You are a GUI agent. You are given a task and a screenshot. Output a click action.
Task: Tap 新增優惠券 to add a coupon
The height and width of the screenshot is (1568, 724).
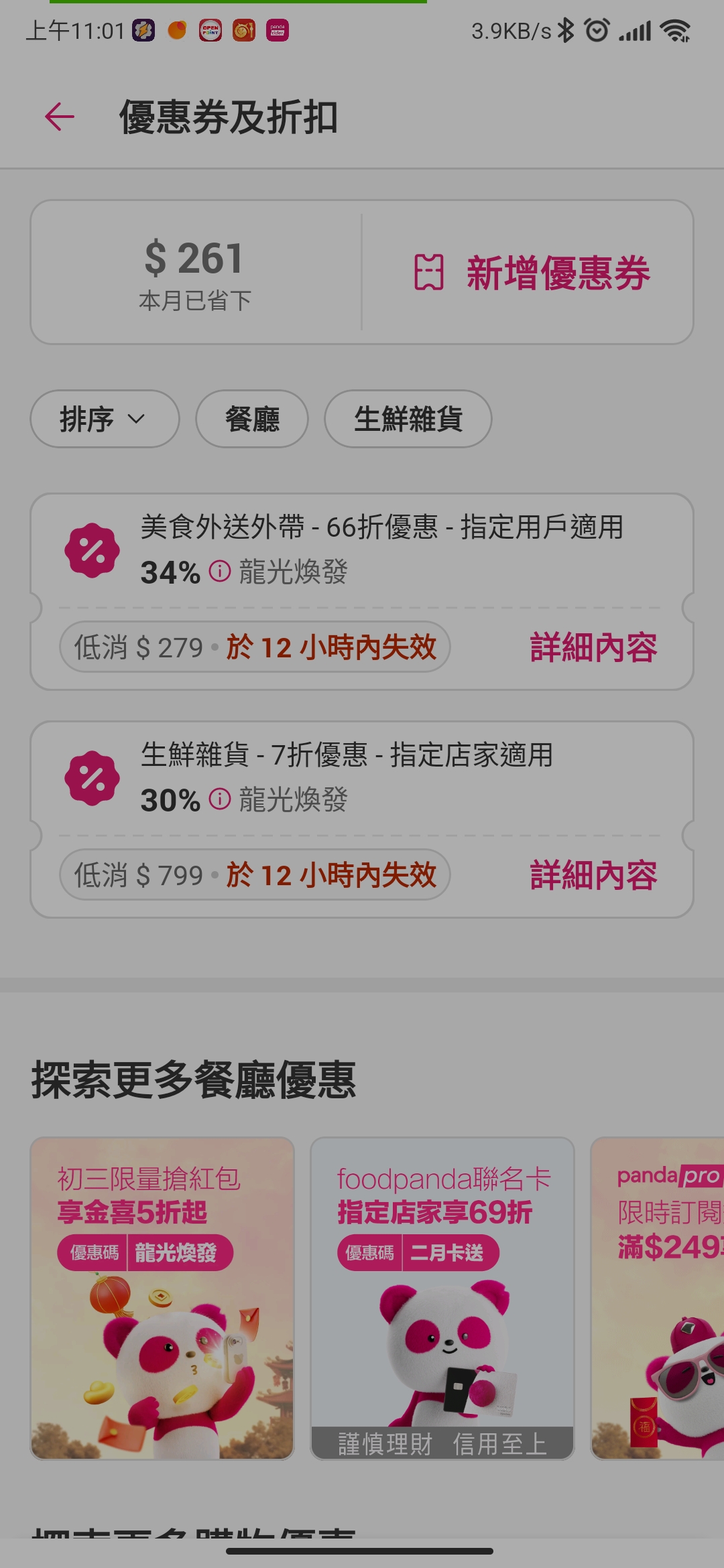click(x=532, y=273)
